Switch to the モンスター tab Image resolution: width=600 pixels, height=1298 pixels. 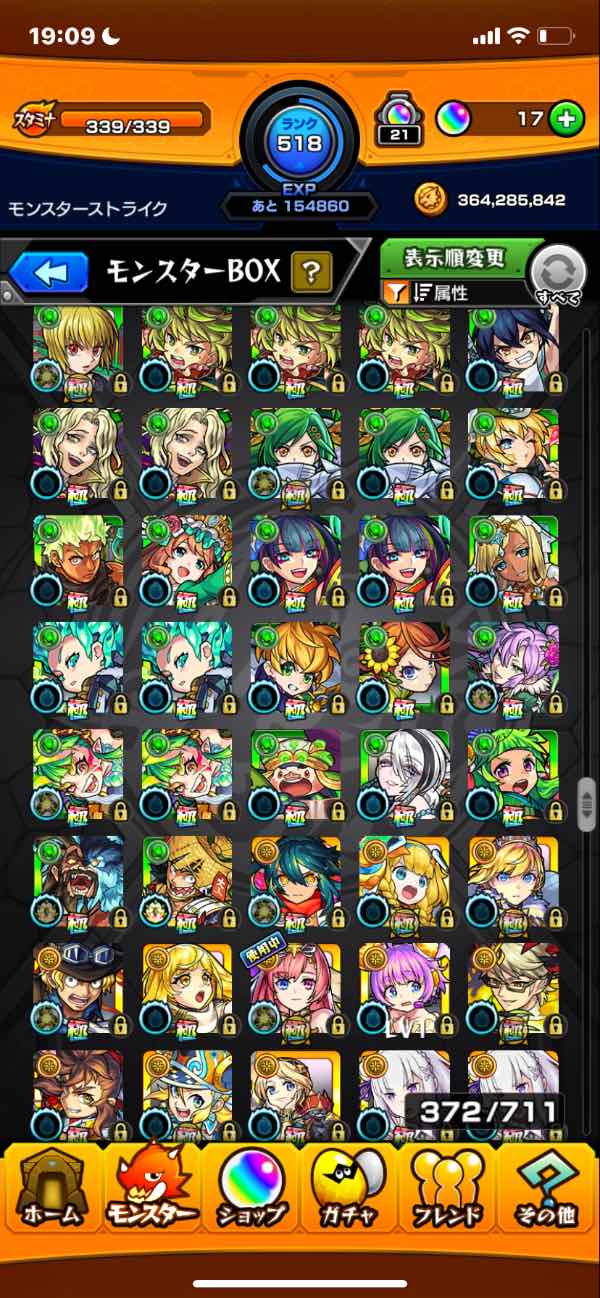(x=152, y=1187)
